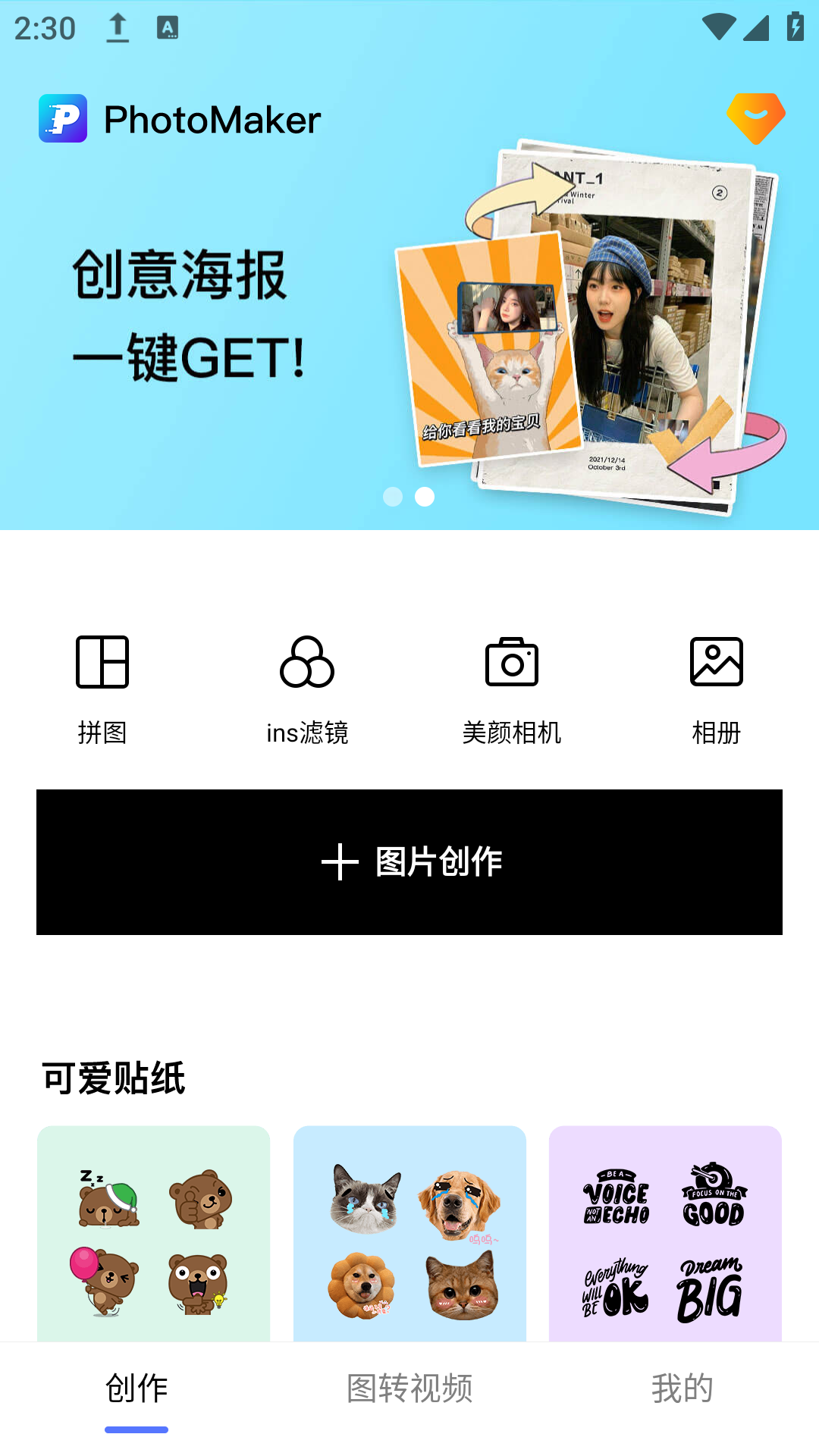Jump to the first banner page dot
Viewport: 819px width, 1456px height.
(x=393, y=497)
